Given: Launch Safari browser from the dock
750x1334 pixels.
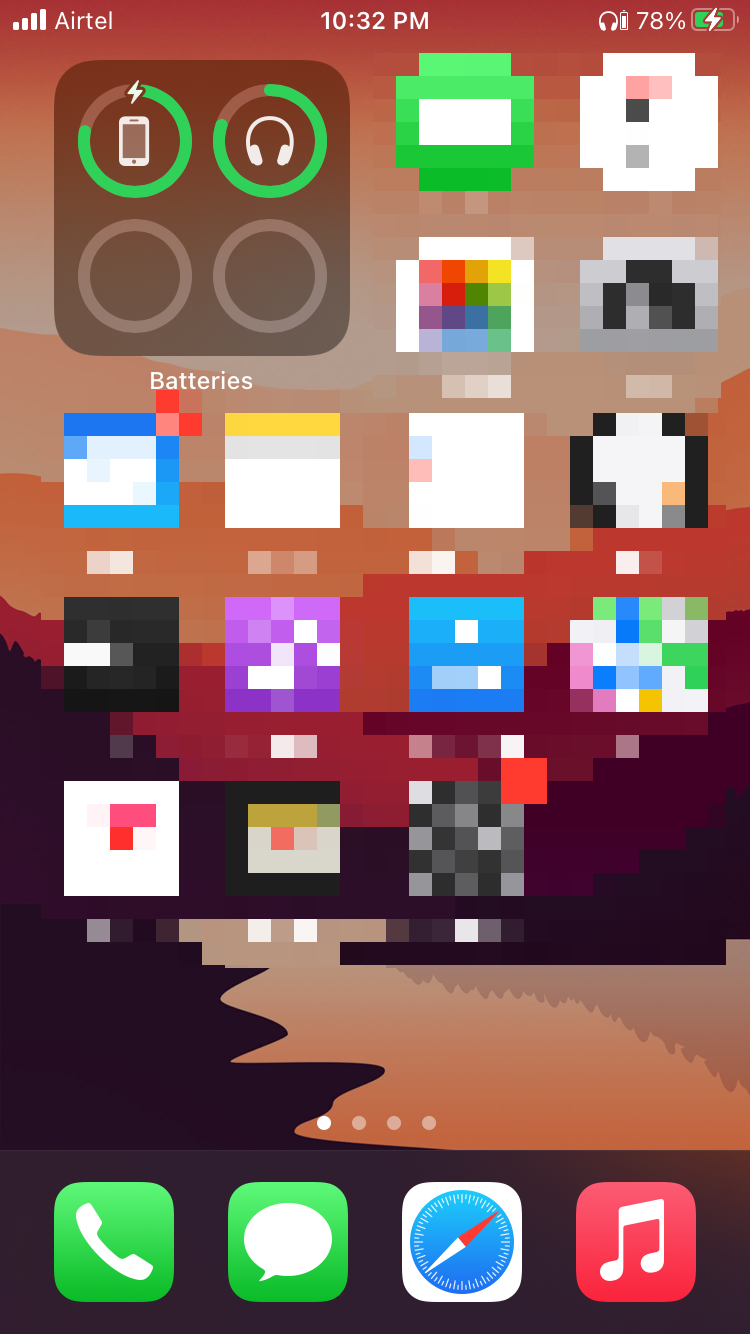Looking at the screenshot, I should (x=462, y=1241).
